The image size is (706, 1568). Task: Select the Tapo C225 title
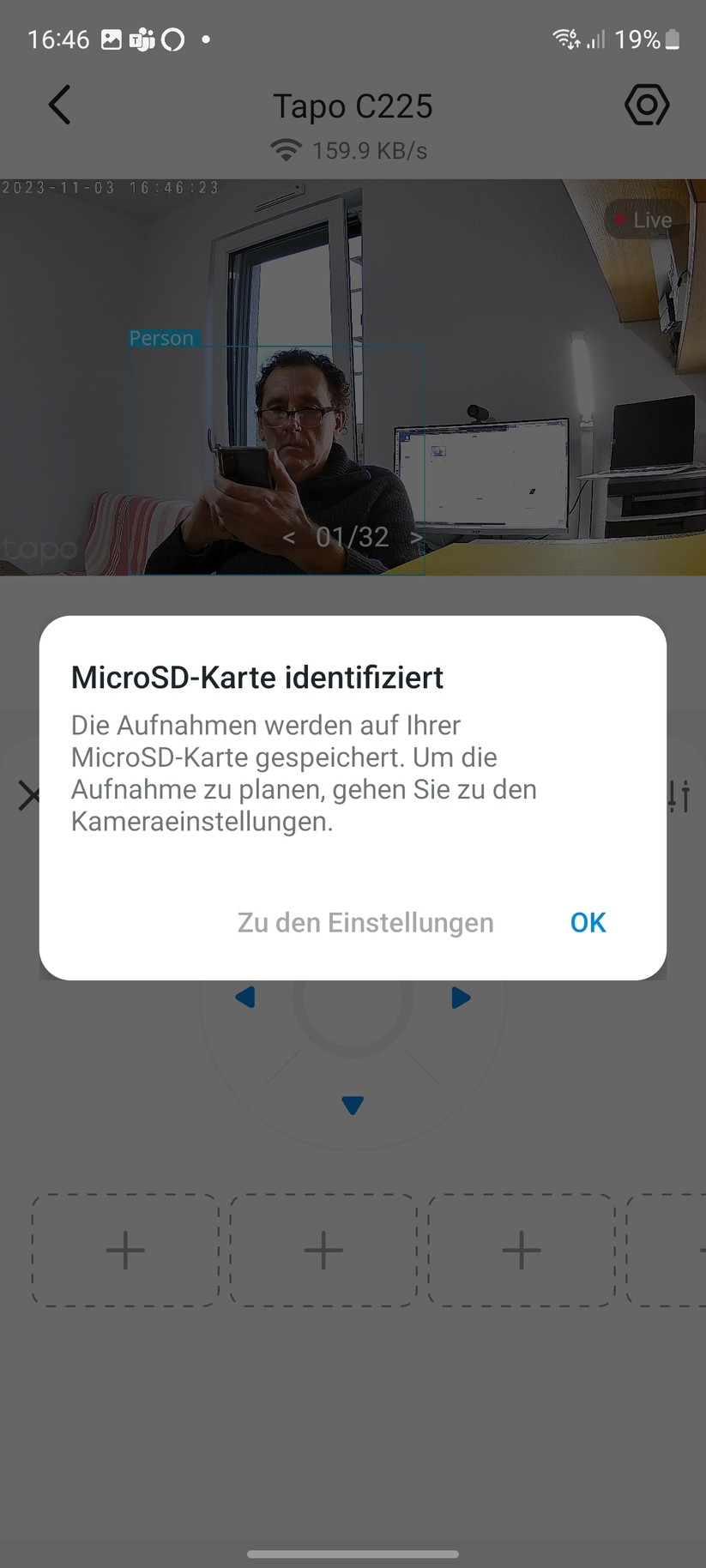(x=353, y=106)
